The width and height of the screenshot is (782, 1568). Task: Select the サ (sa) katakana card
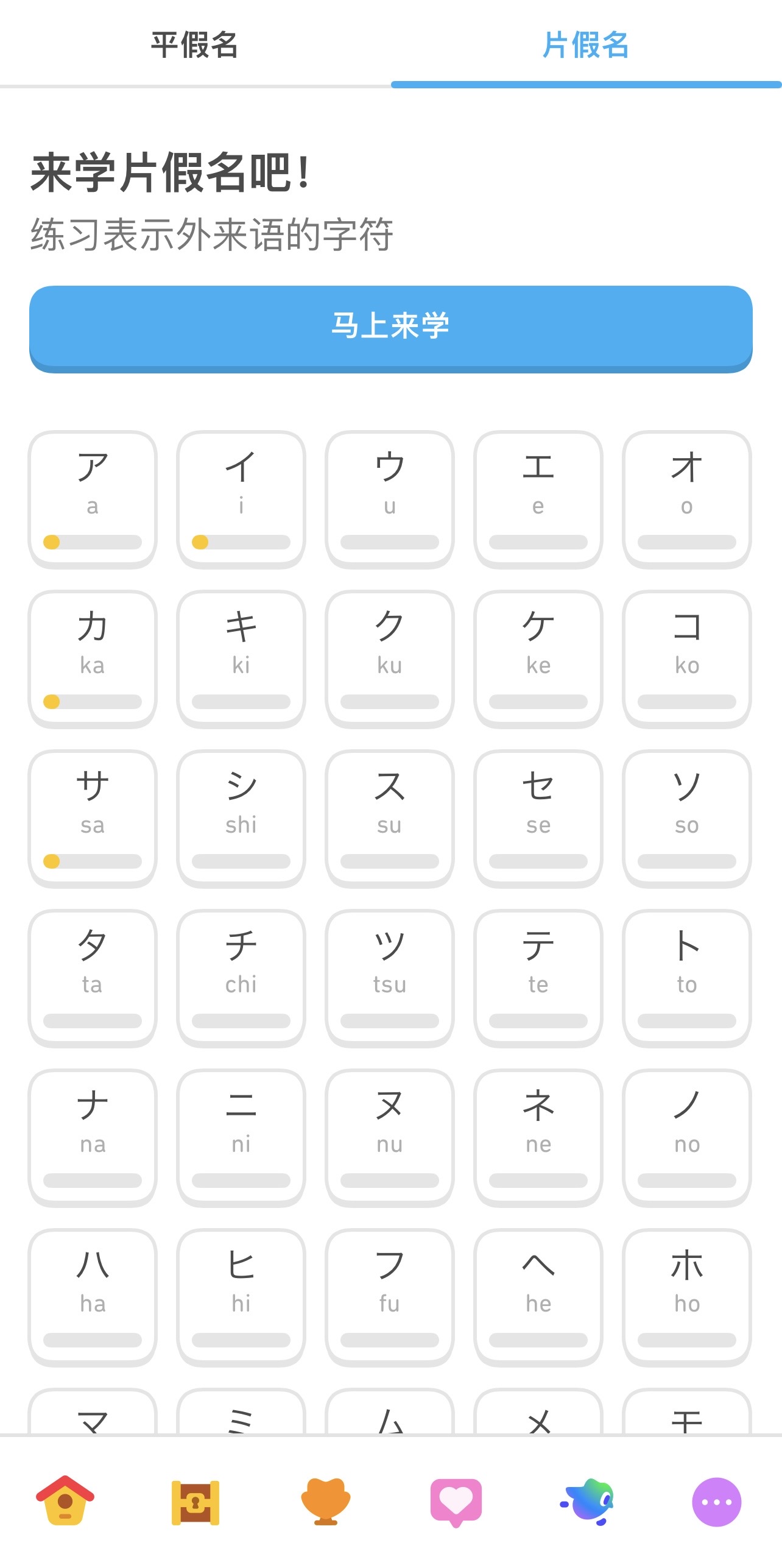click(93, 818)
